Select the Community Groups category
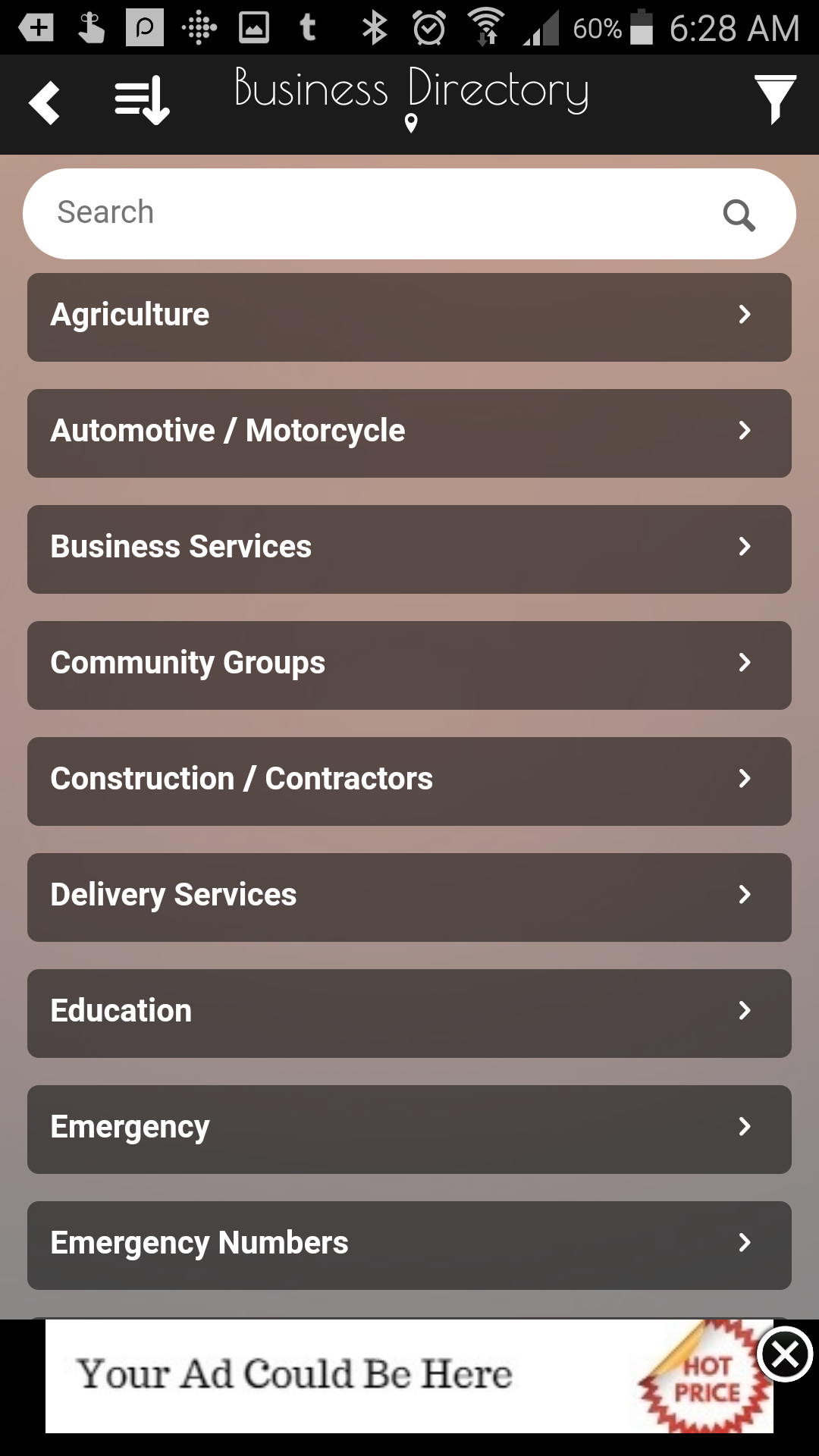This screenshot has width=819, height=1456. tap(409, 662)
